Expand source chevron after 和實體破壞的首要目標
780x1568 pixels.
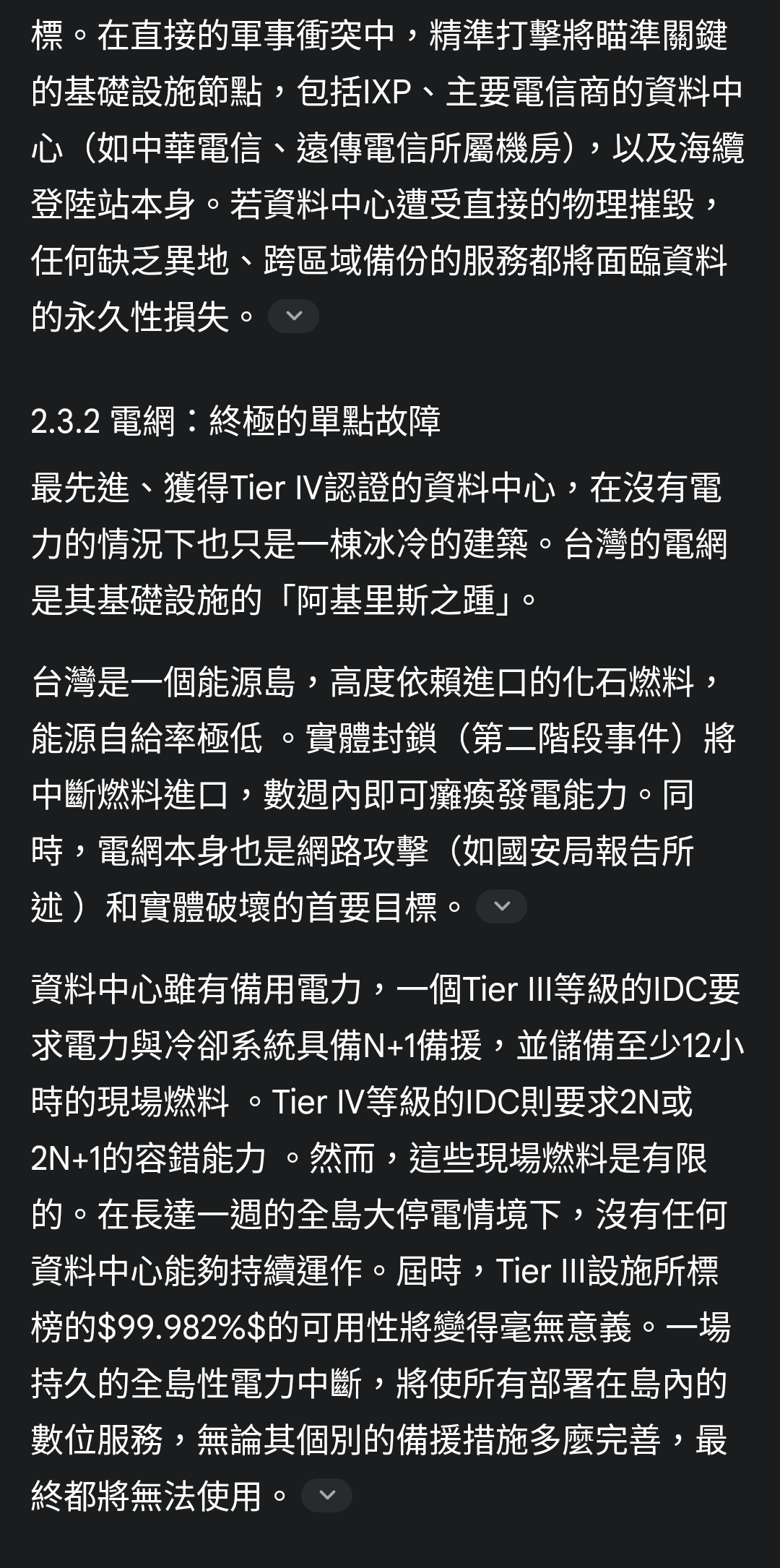pyautogui.click(x=501, y=906)
